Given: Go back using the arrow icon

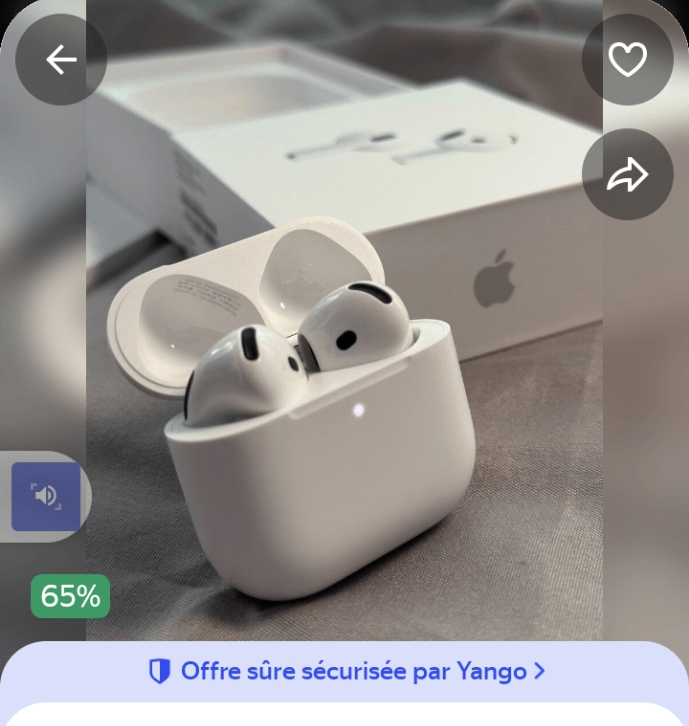Looking at the screenshot, I should [61, 60].
